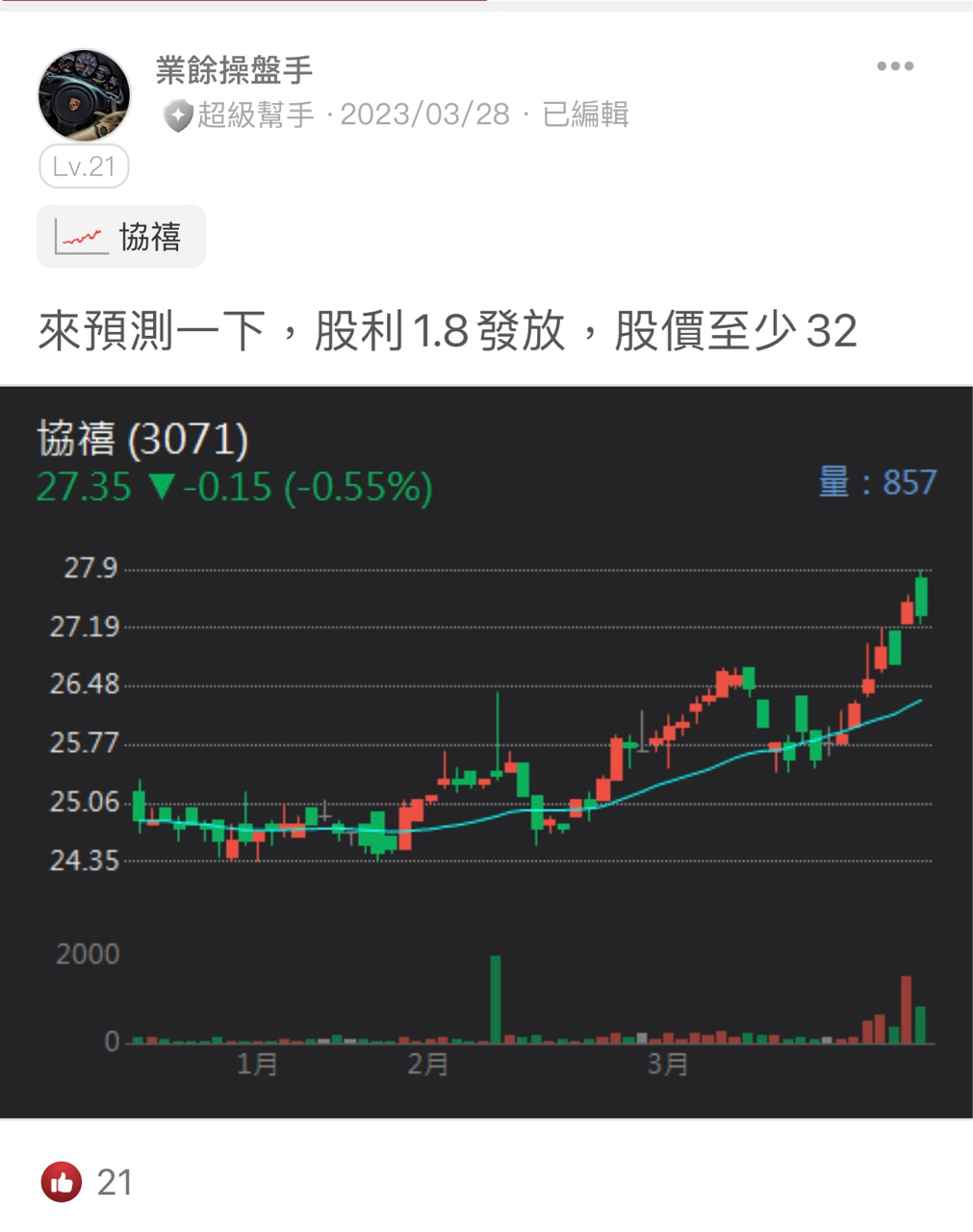Viewport: 973px width, 1232px height.
Task: Toggle reaction by tapping the like counter area
Action: click(x=115, y=1182)
